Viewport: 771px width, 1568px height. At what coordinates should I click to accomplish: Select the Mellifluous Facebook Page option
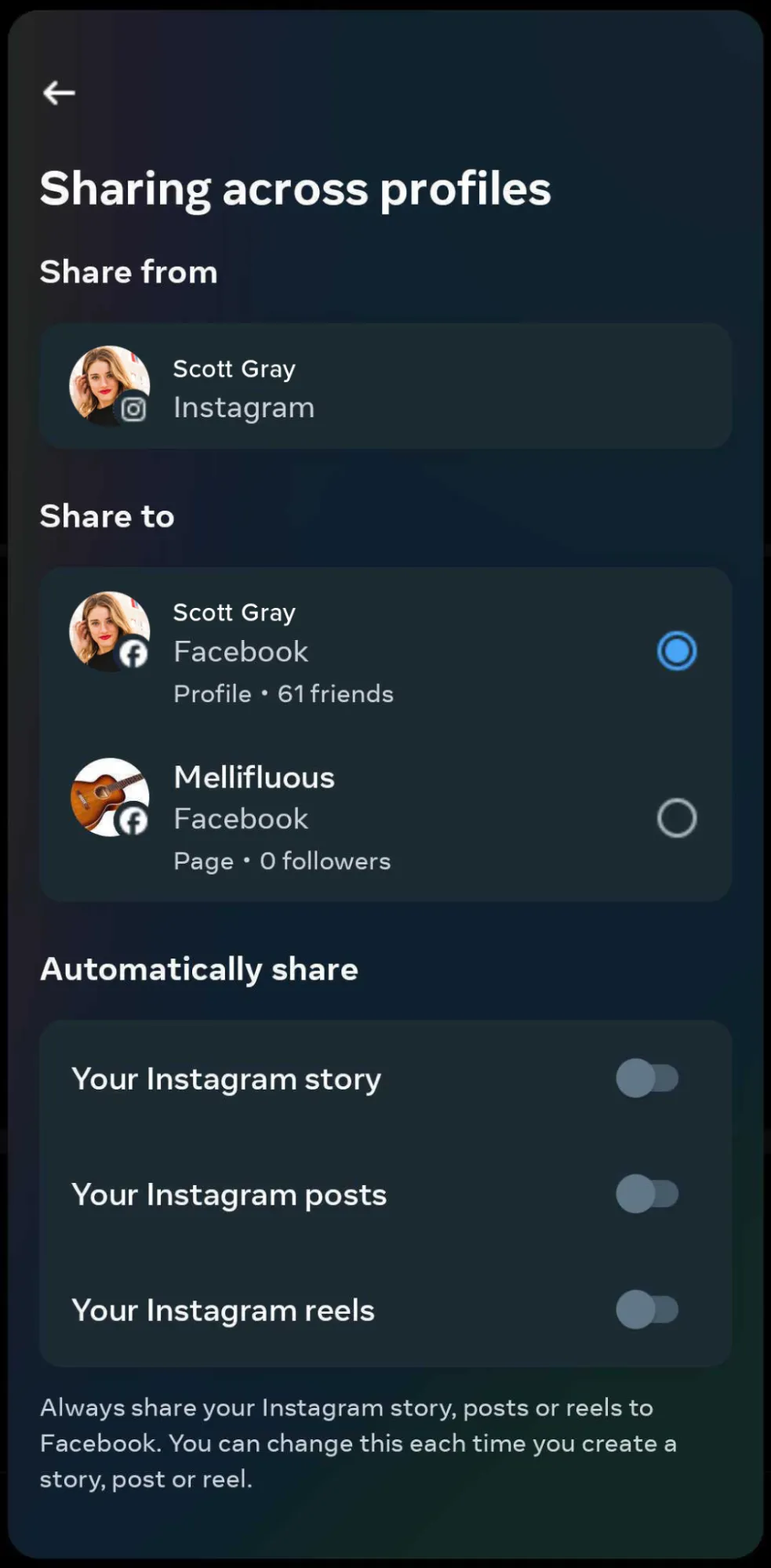pos(676,818)
